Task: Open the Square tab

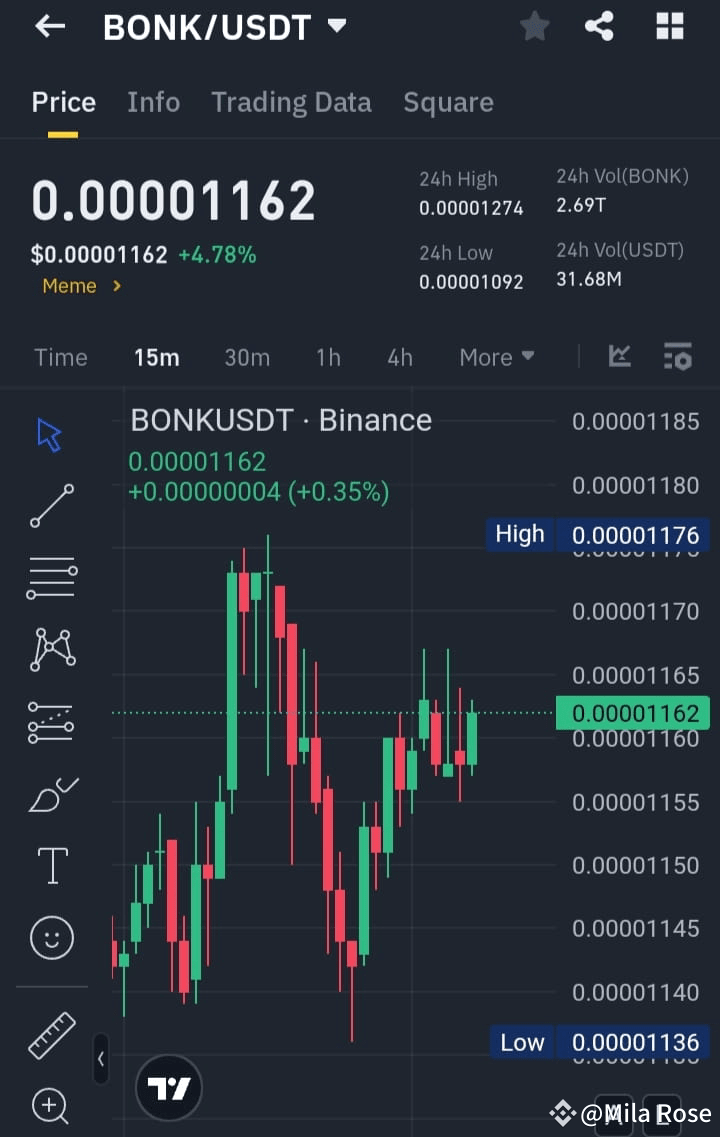Action: point(448,102)
